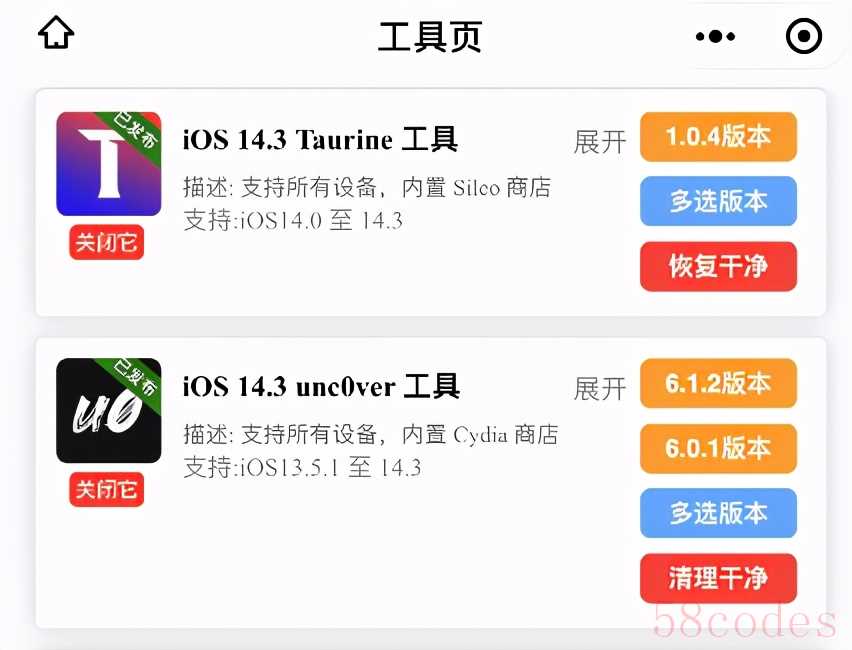The image size is (852, 650).
Task: Open 多选版本 for Taurine
Action: pos(718,201)
